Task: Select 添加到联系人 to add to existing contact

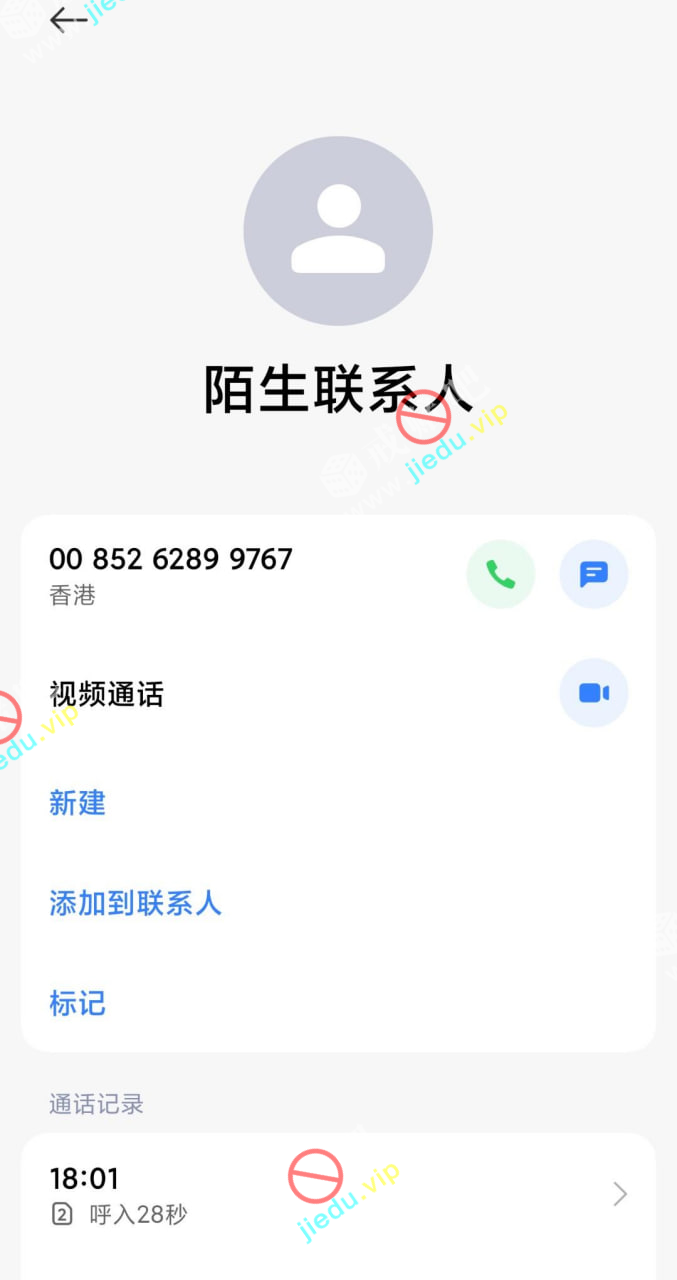Action: pos(135,903)
